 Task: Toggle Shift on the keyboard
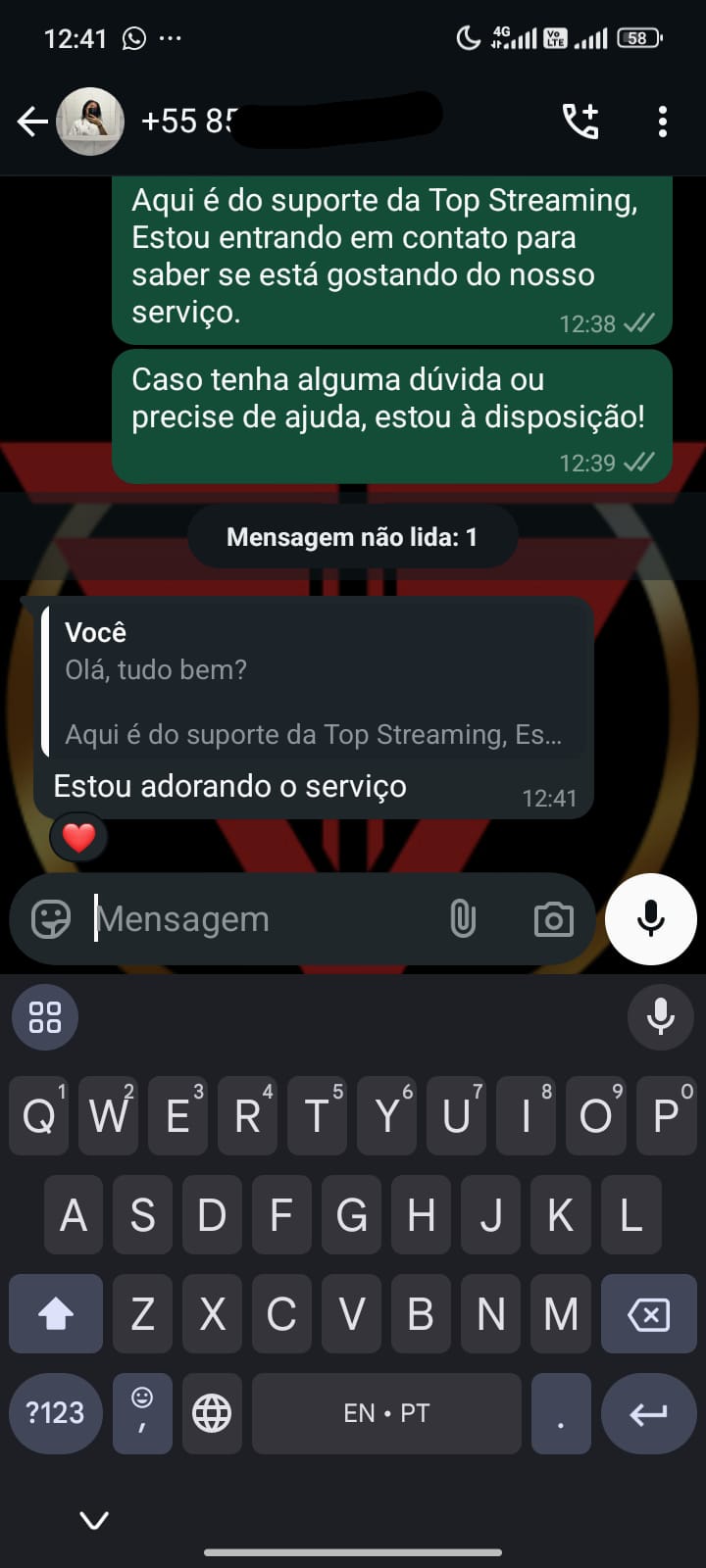point(55,1313)
